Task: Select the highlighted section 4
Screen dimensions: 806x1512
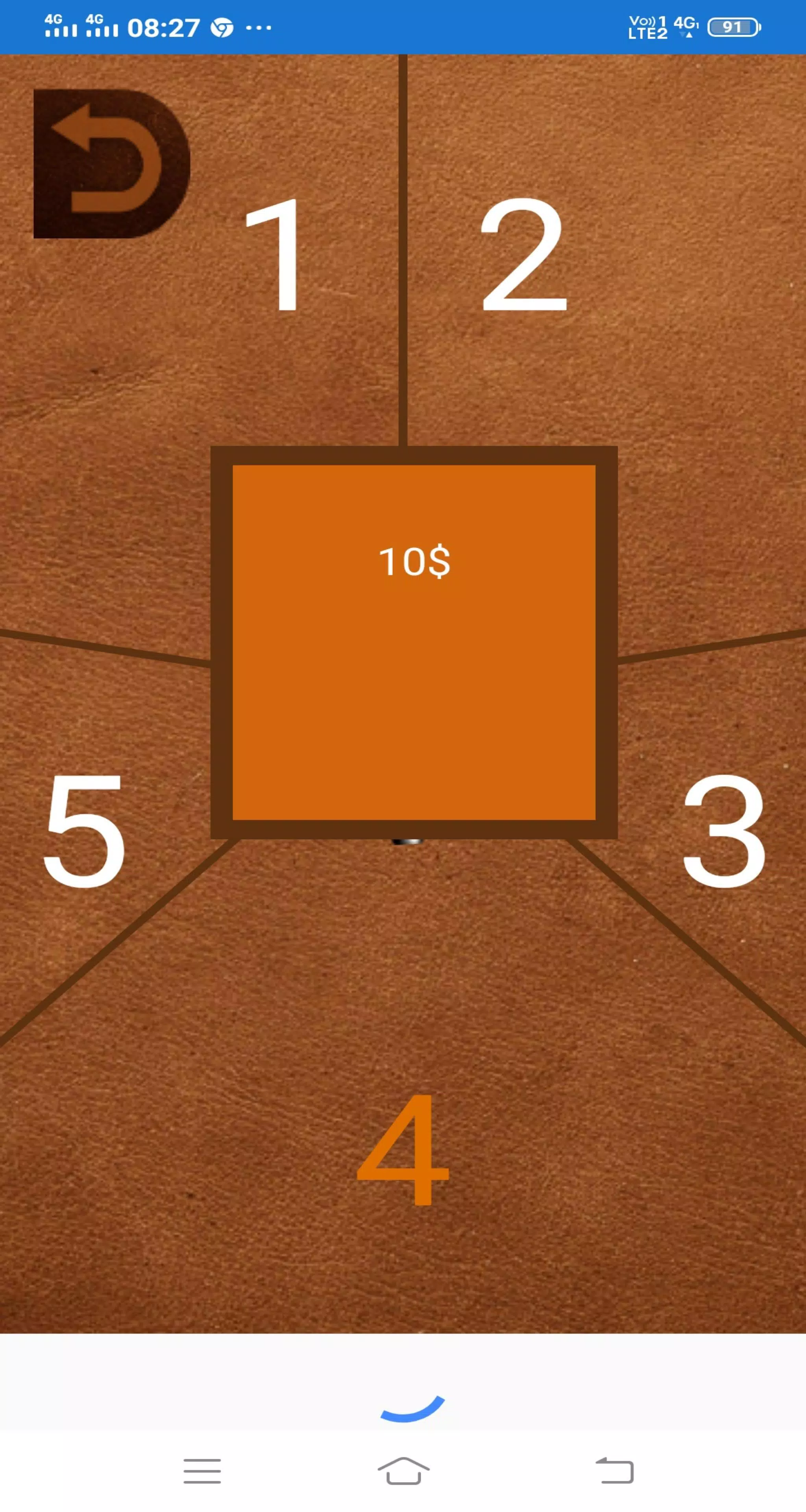Action: pyautogui.click(x=403, y=1149)
